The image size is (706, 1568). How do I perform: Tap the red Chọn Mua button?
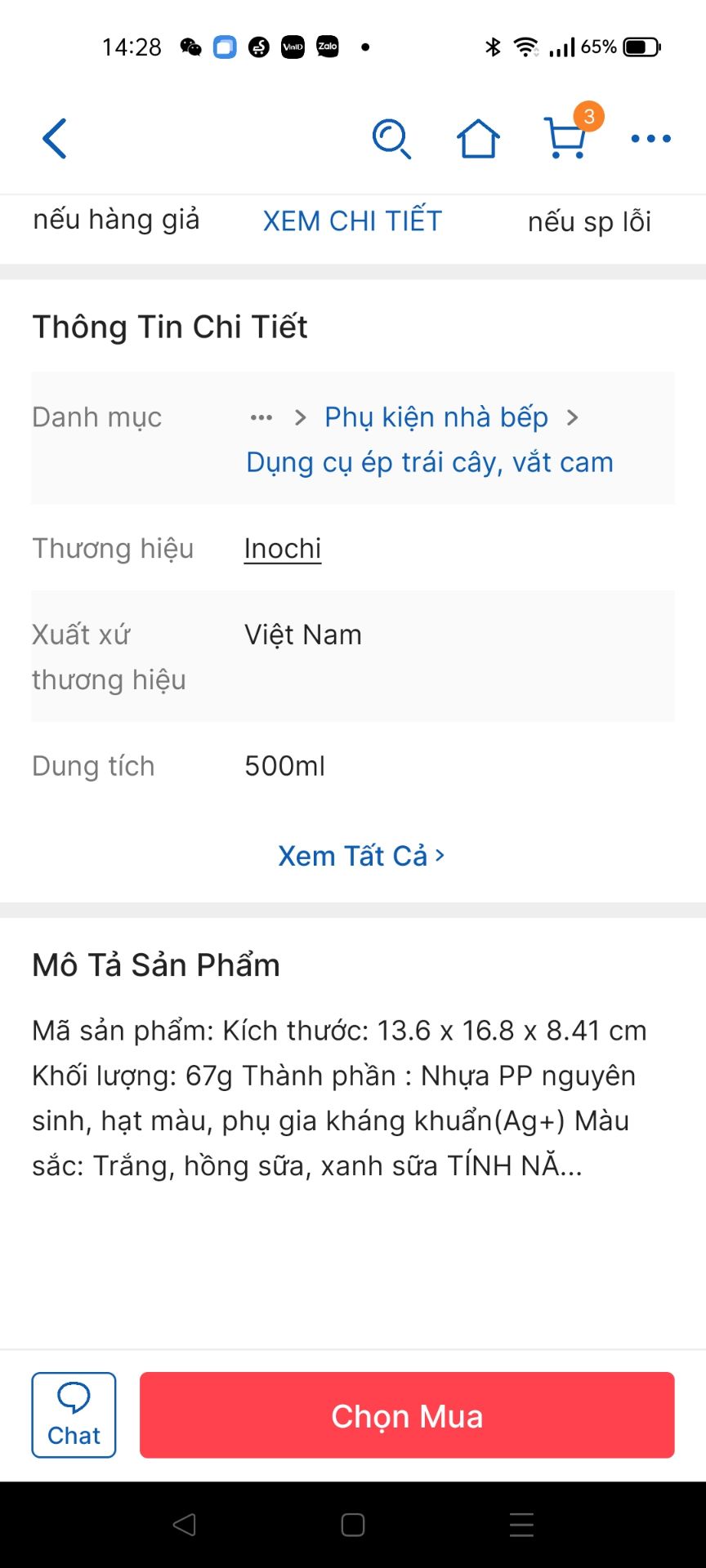click(407, 1415)
